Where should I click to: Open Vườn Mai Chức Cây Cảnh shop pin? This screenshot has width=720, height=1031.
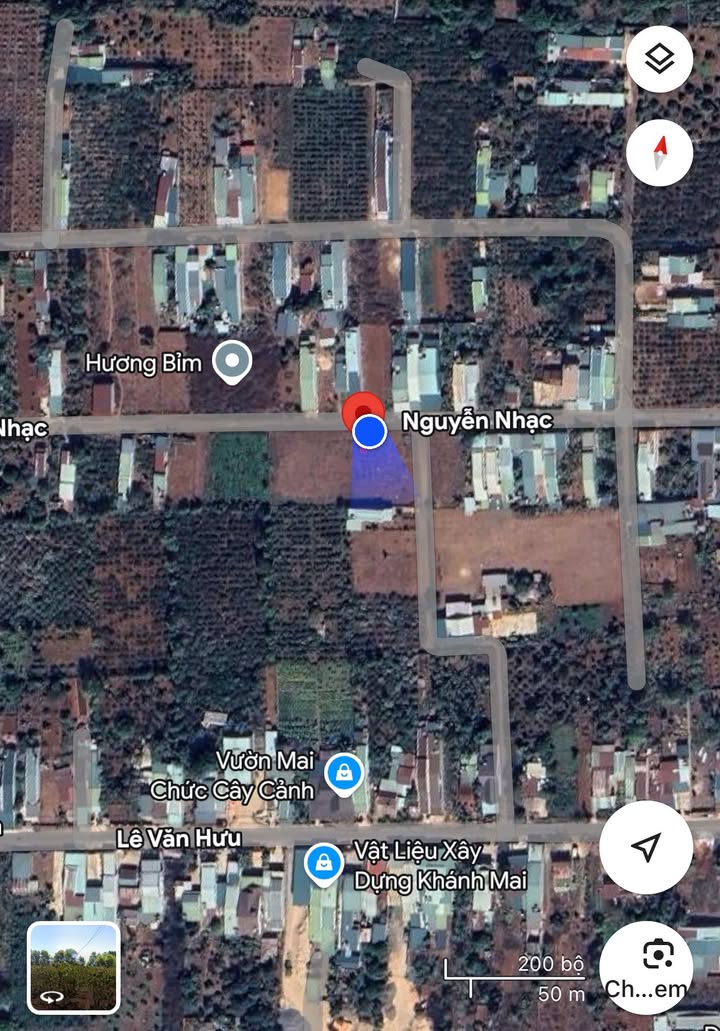tap(344, 773)
